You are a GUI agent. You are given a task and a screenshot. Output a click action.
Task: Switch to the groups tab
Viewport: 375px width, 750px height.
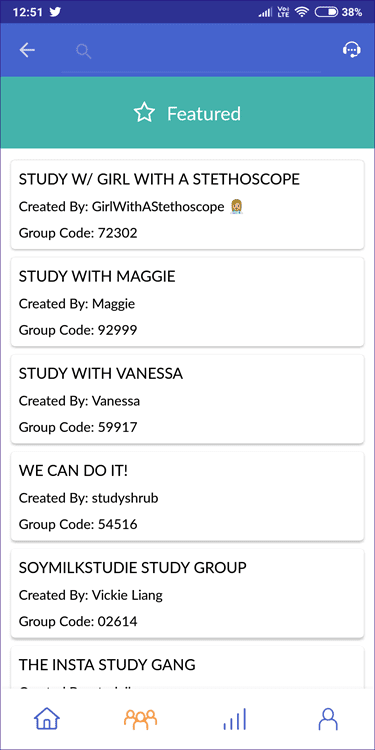coord(141,718)
